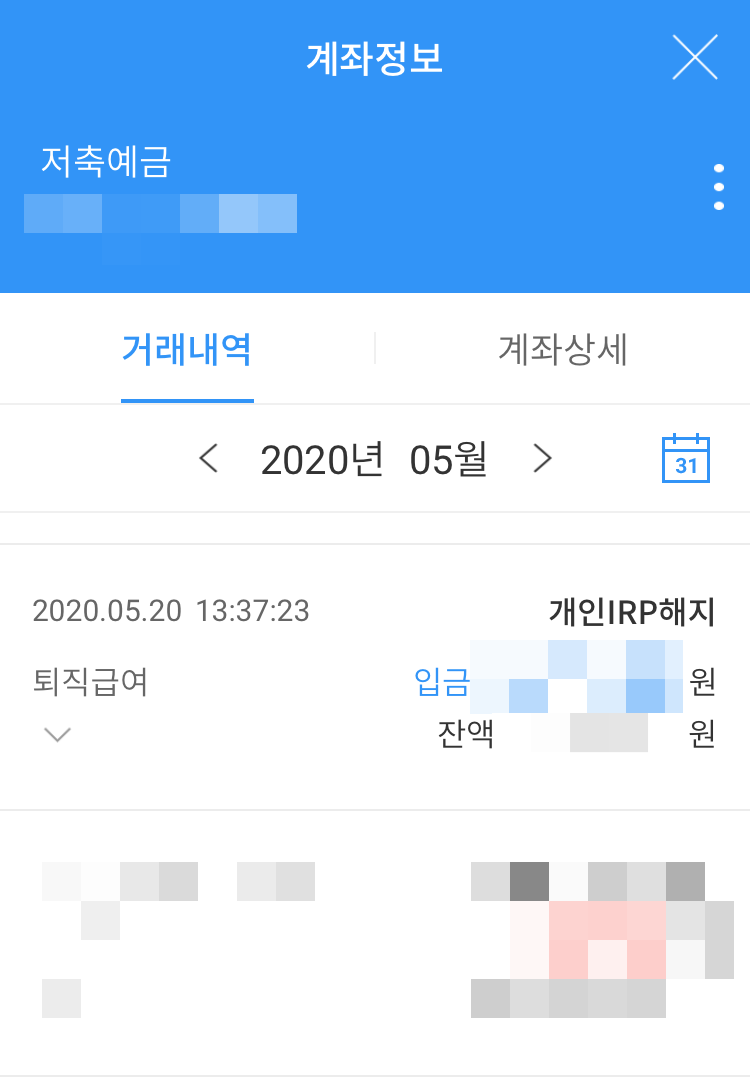
Task: Open the three-dot overflow menu
Action: (718, 187)
